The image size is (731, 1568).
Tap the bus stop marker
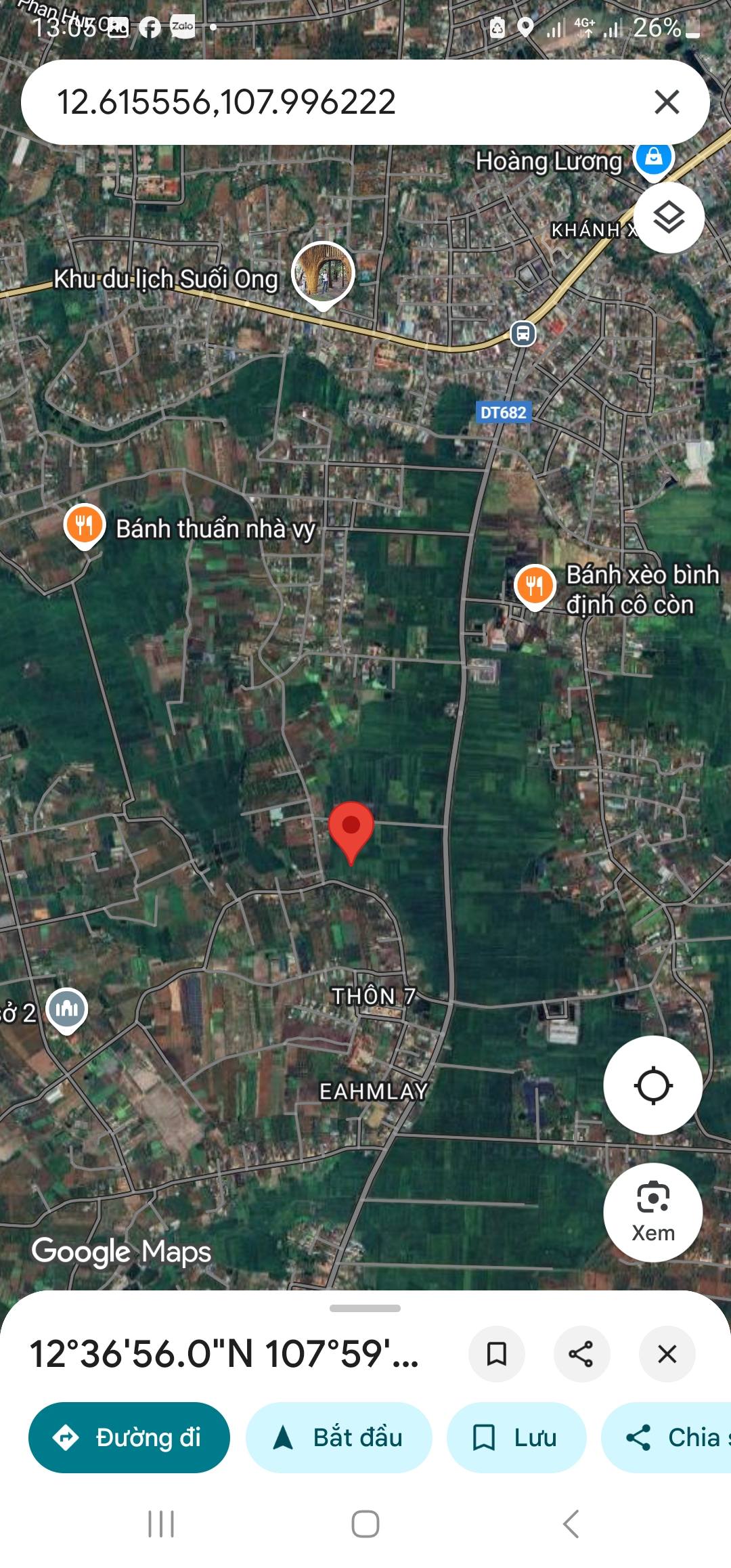coord(523,334)
